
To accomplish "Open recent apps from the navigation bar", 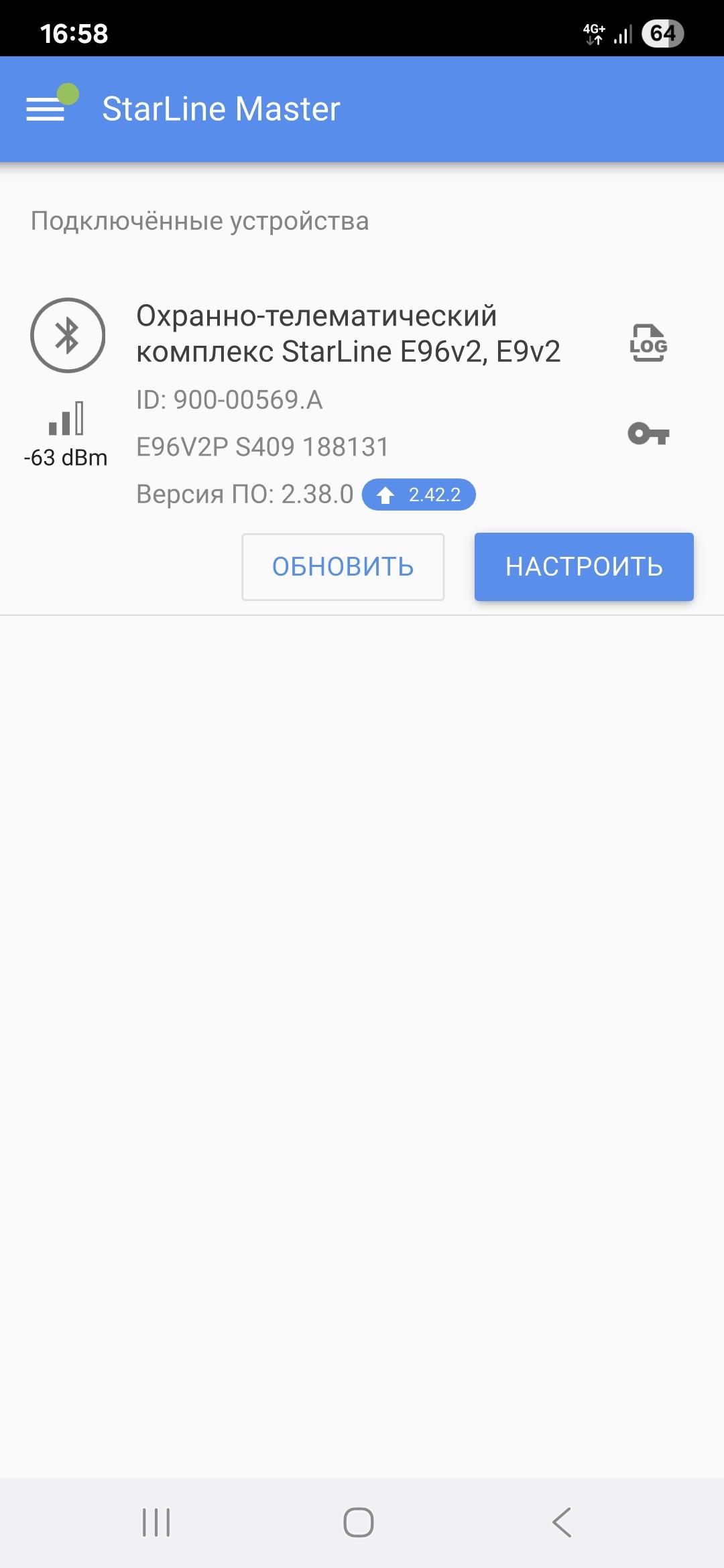I will [x=156, y=1522].
